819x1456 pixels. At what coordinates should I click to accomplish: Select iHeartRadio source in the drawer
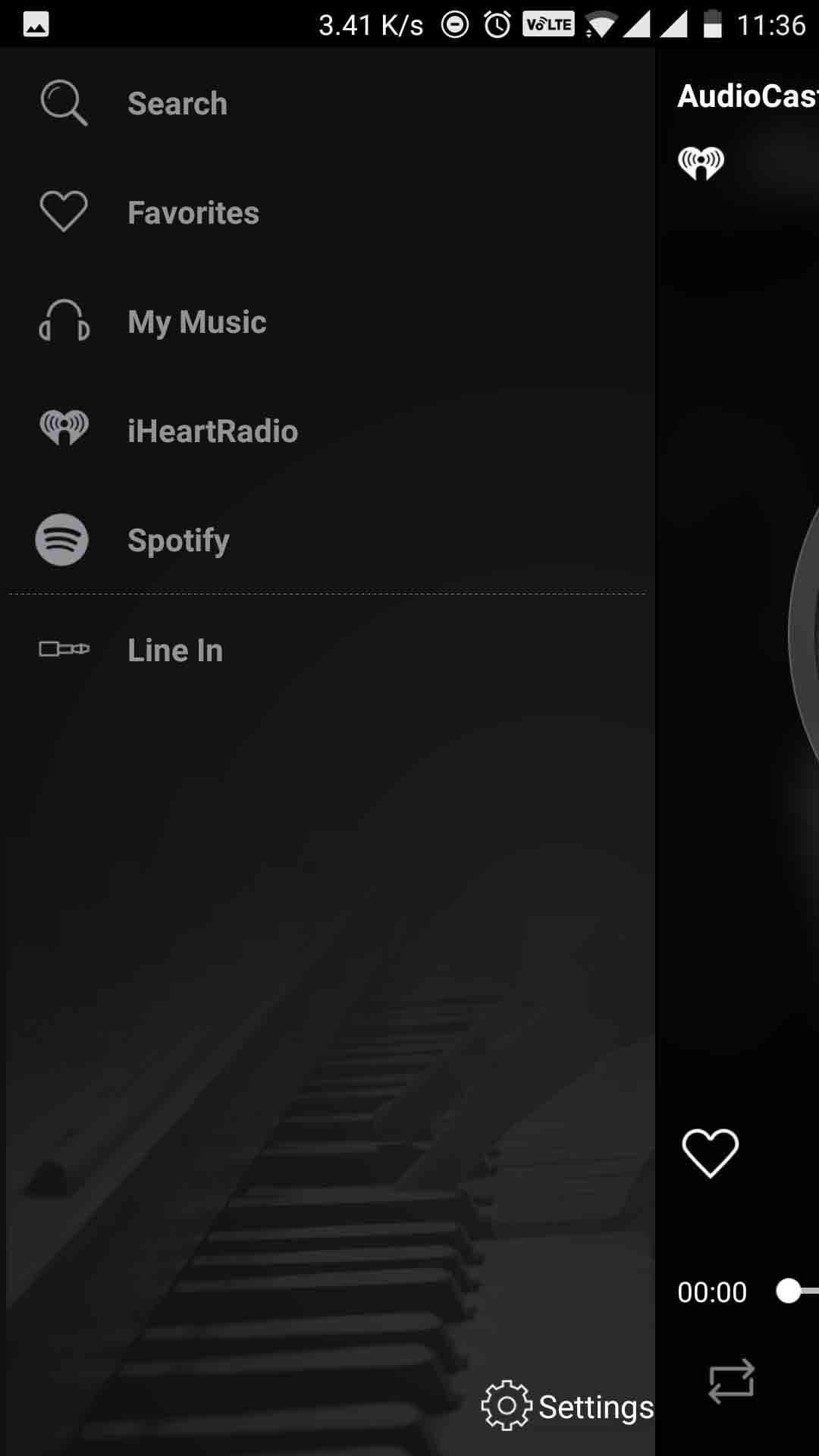point(212,431)
